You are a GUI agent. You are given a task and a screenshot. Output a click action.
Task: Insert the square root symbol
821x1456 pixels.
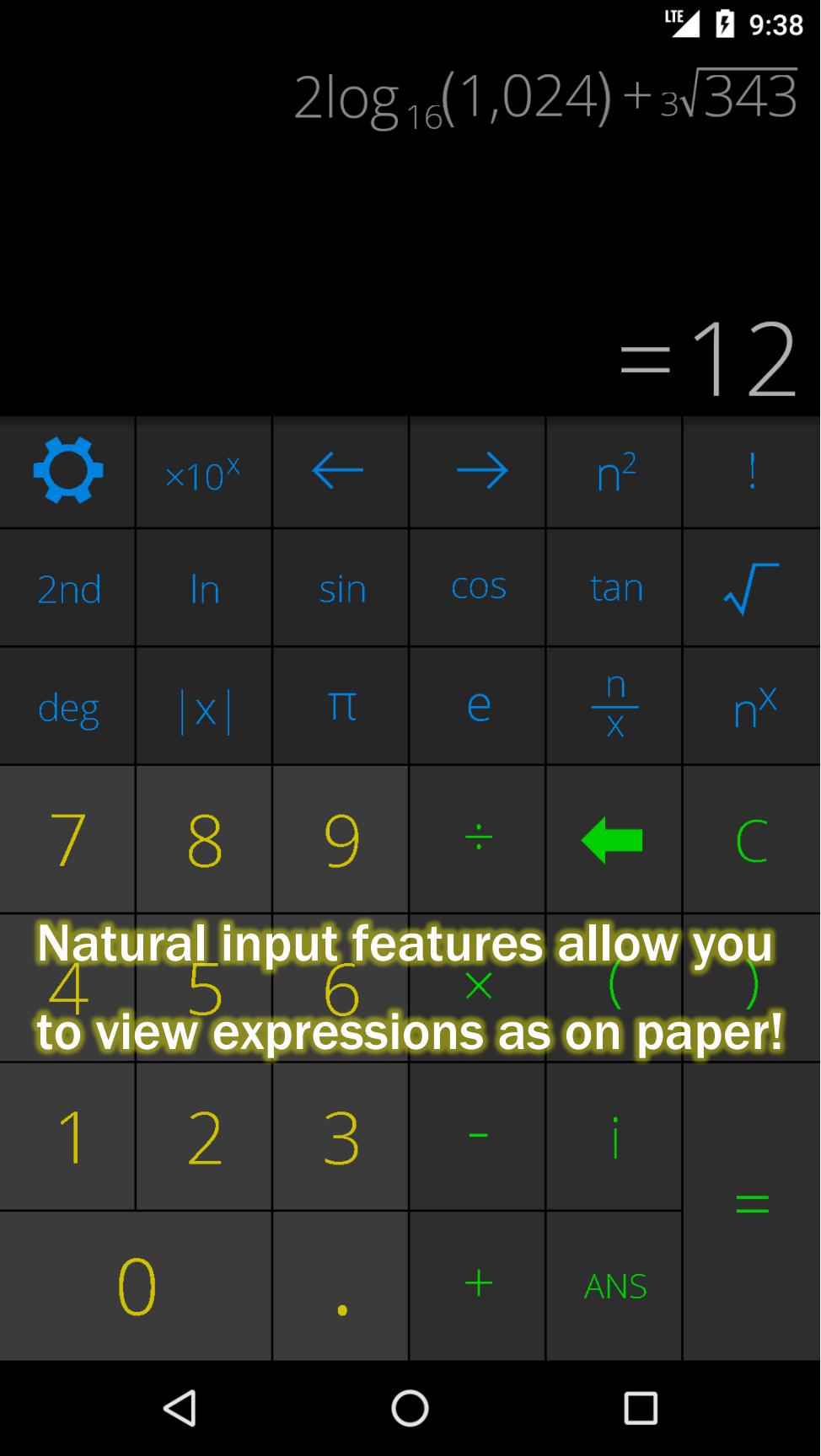click(751, 588)
